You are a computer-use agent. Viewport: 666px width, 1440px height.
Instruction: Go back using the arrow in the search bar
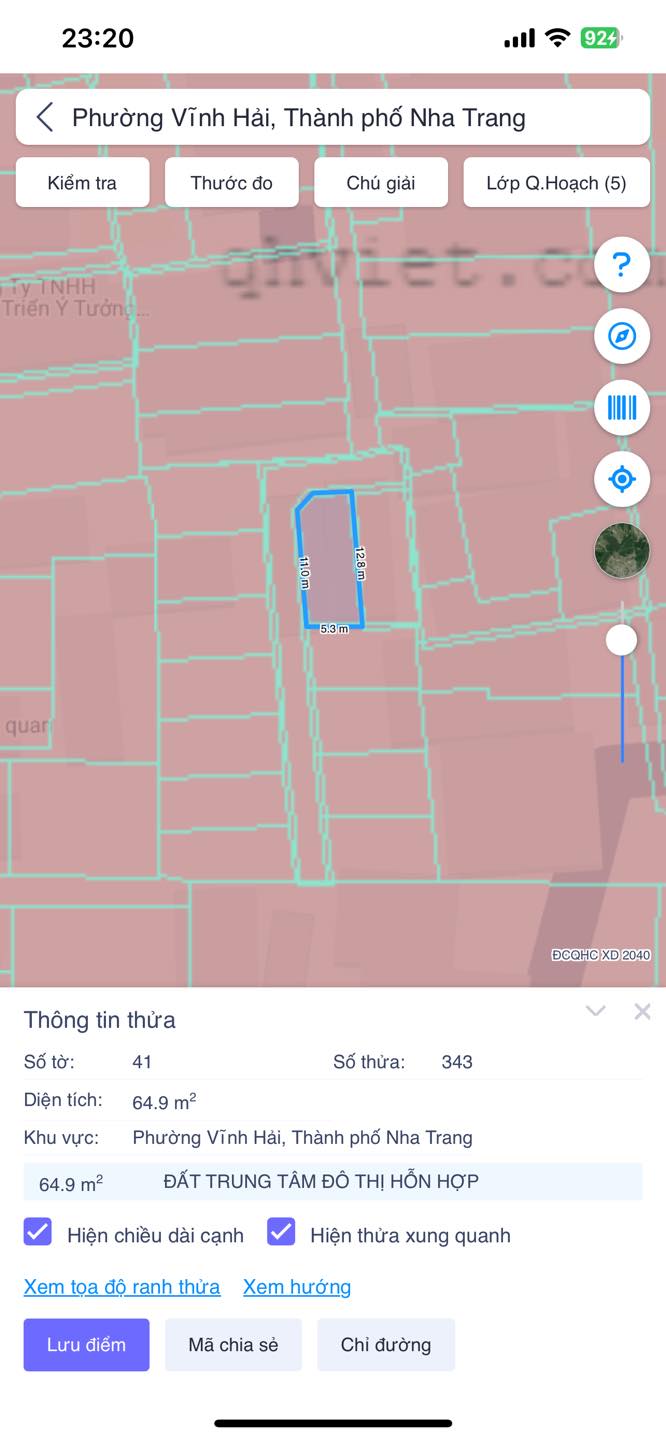pos(45,118)
